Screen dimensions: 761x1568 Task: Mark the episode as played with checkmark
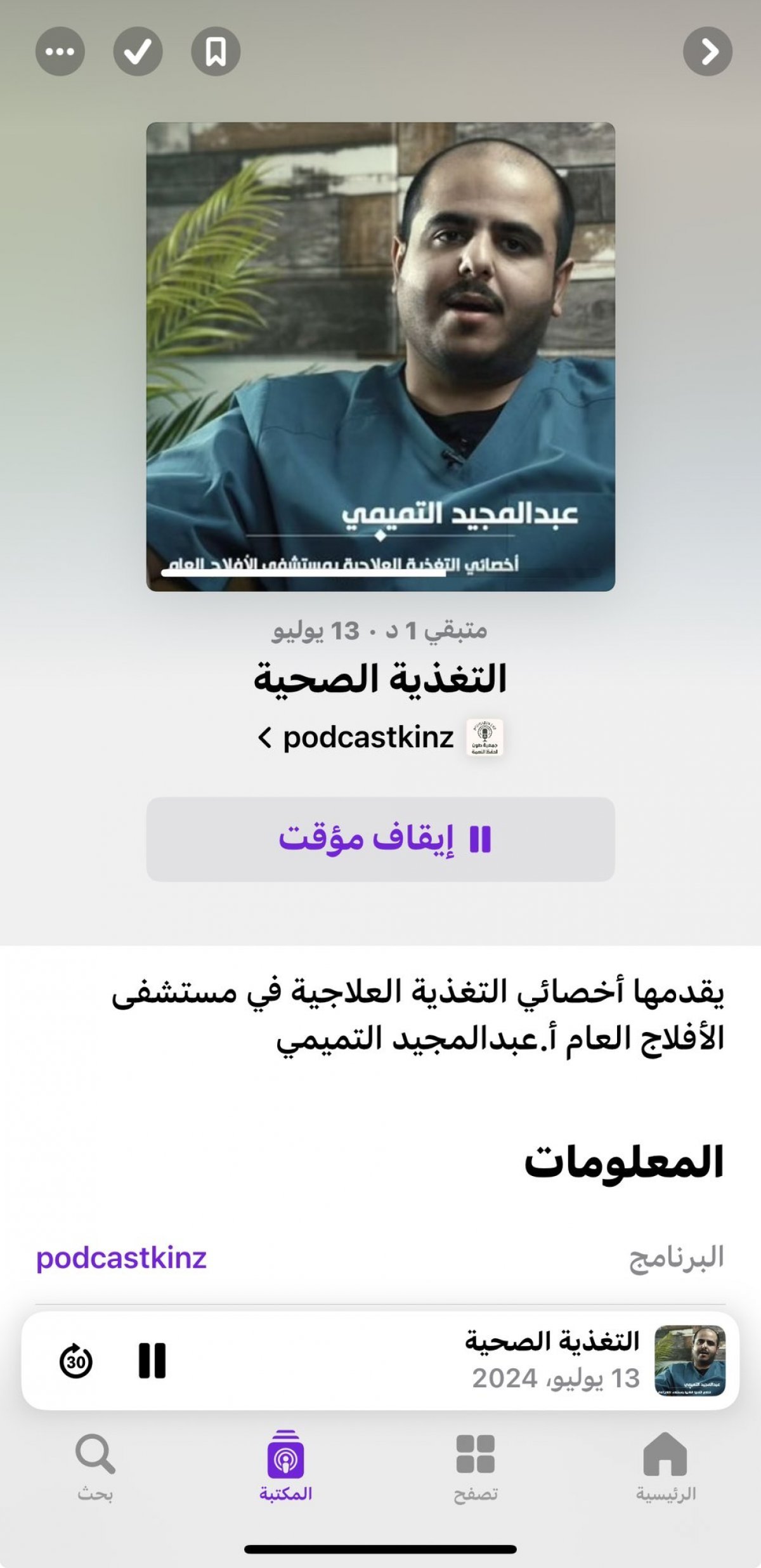point(138,51)
